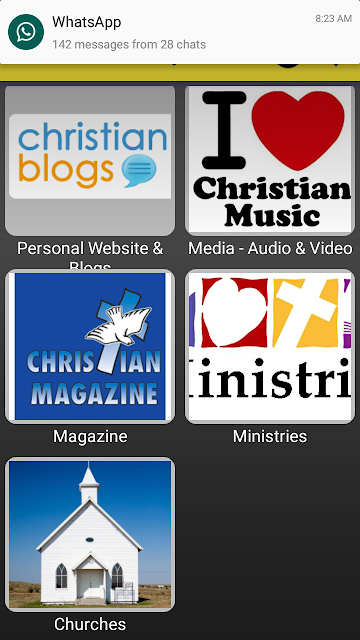Image resolution: width=360 pixels, height=640 pixels.
Task: Open the WhatsApp messages notification
Action: (180, 32)
